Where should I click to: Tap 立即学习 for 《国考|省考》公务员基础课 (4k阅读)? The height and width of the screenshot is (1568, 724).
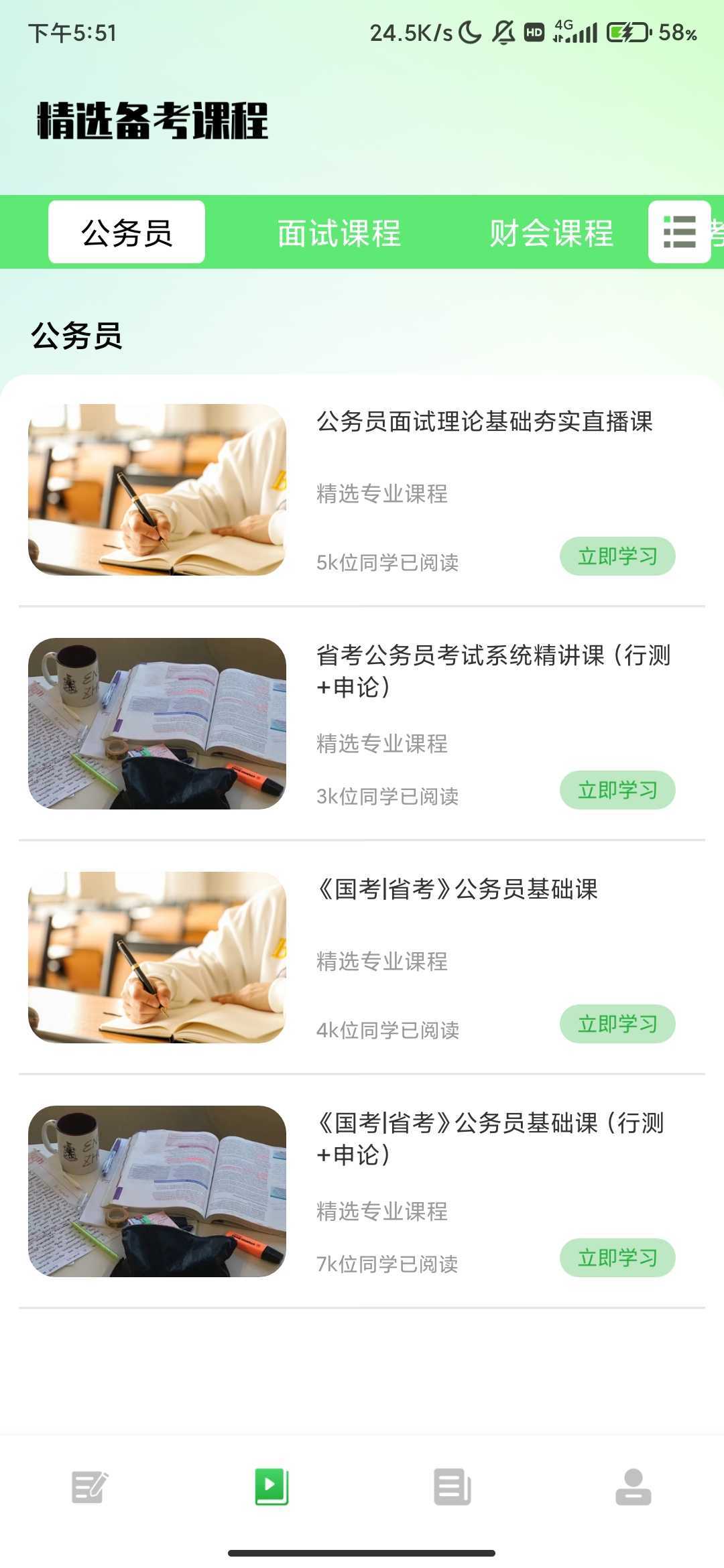617,1024
